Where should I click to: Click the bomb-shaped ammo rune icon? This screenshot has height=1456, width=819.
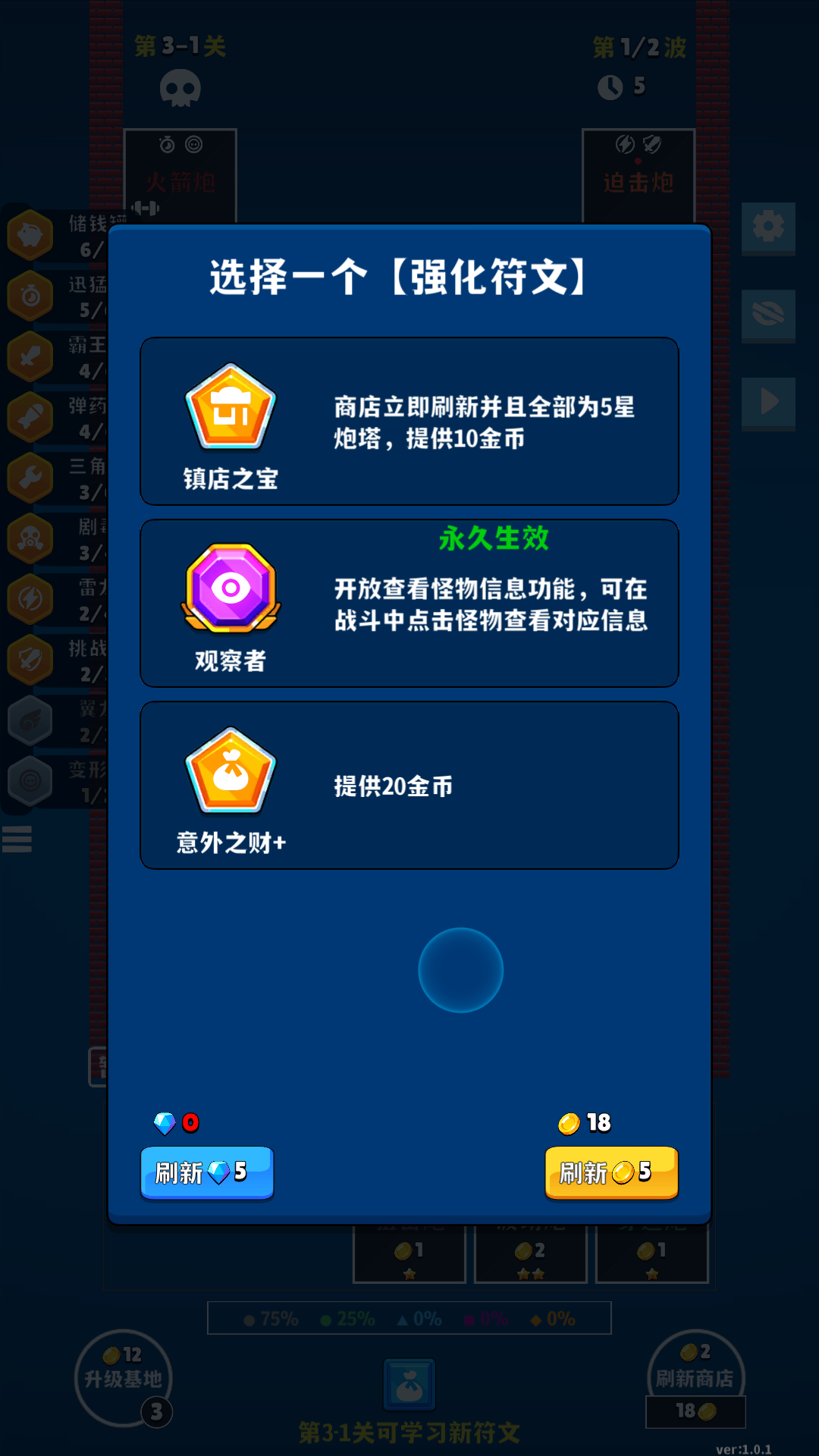30,413
